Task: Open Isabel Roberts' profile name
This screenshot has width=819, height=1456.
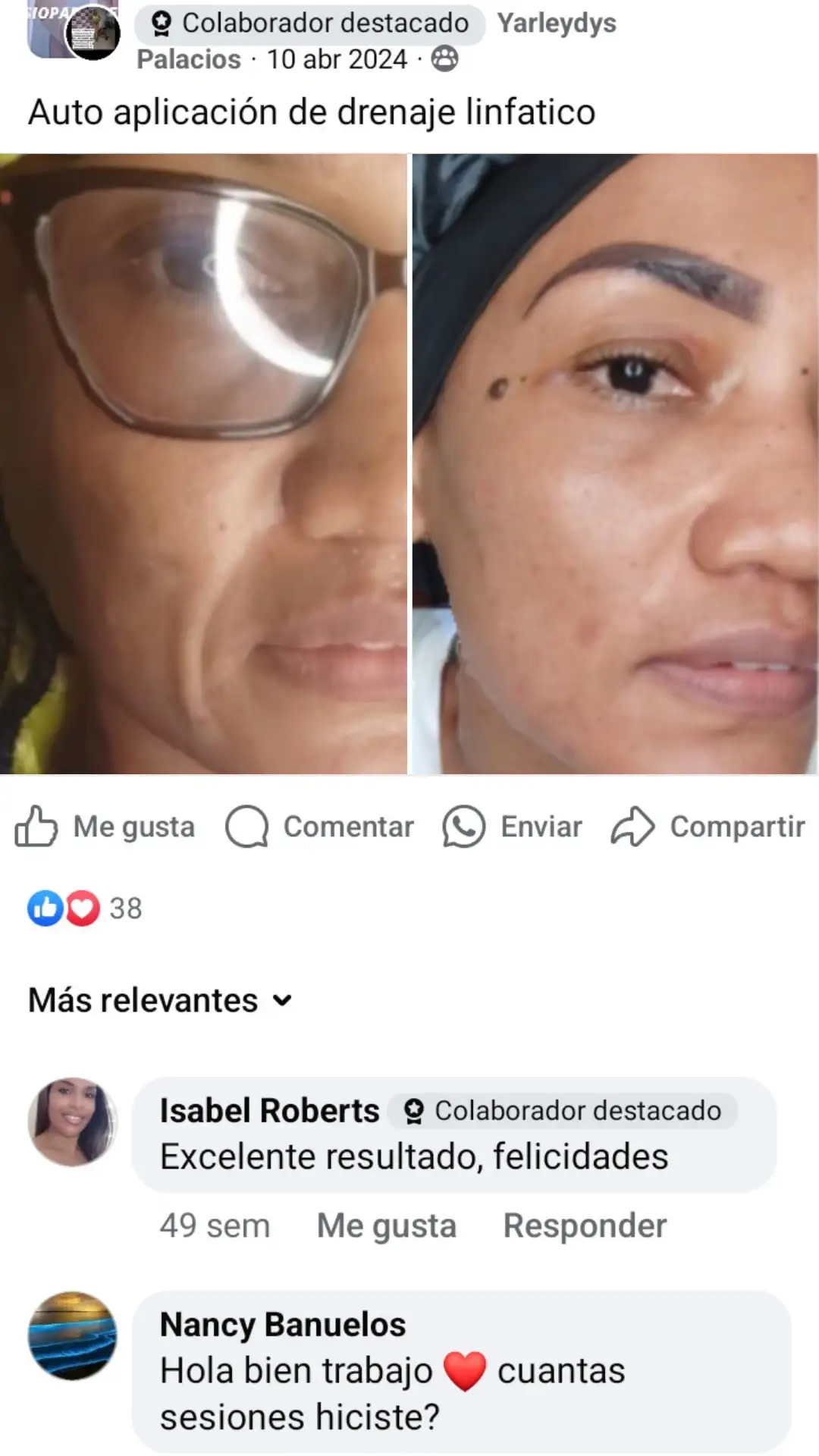Action: coord(269,1111)
